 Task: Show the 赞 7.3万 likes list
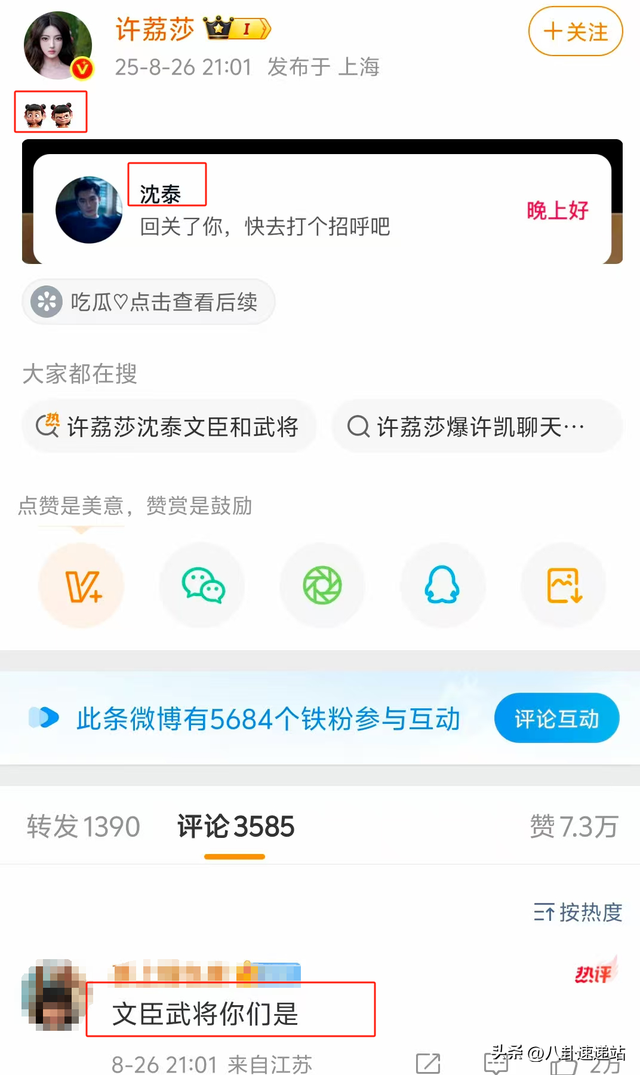point(573,827)
